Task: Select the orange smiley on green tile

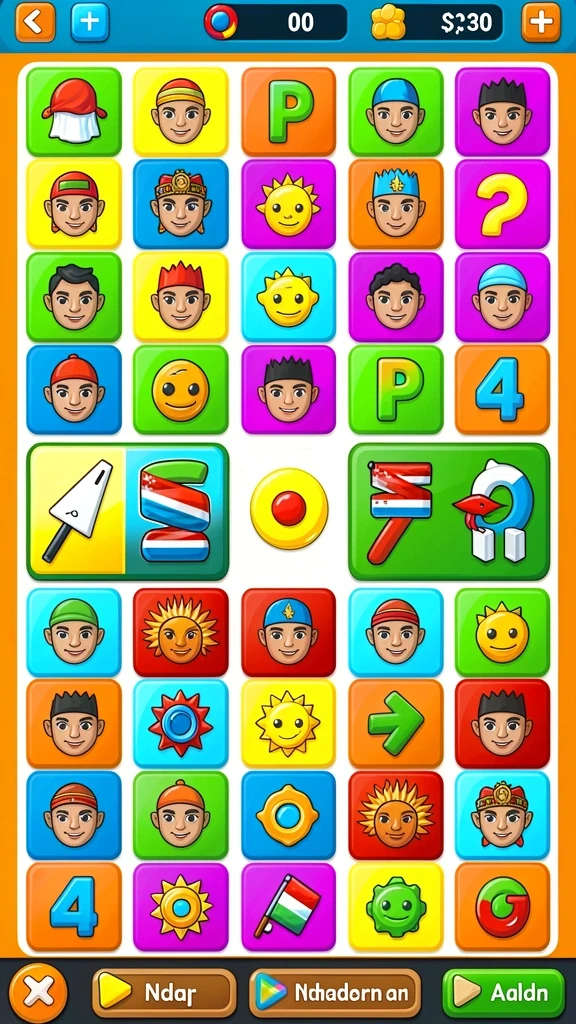Action: click(181, 389)
